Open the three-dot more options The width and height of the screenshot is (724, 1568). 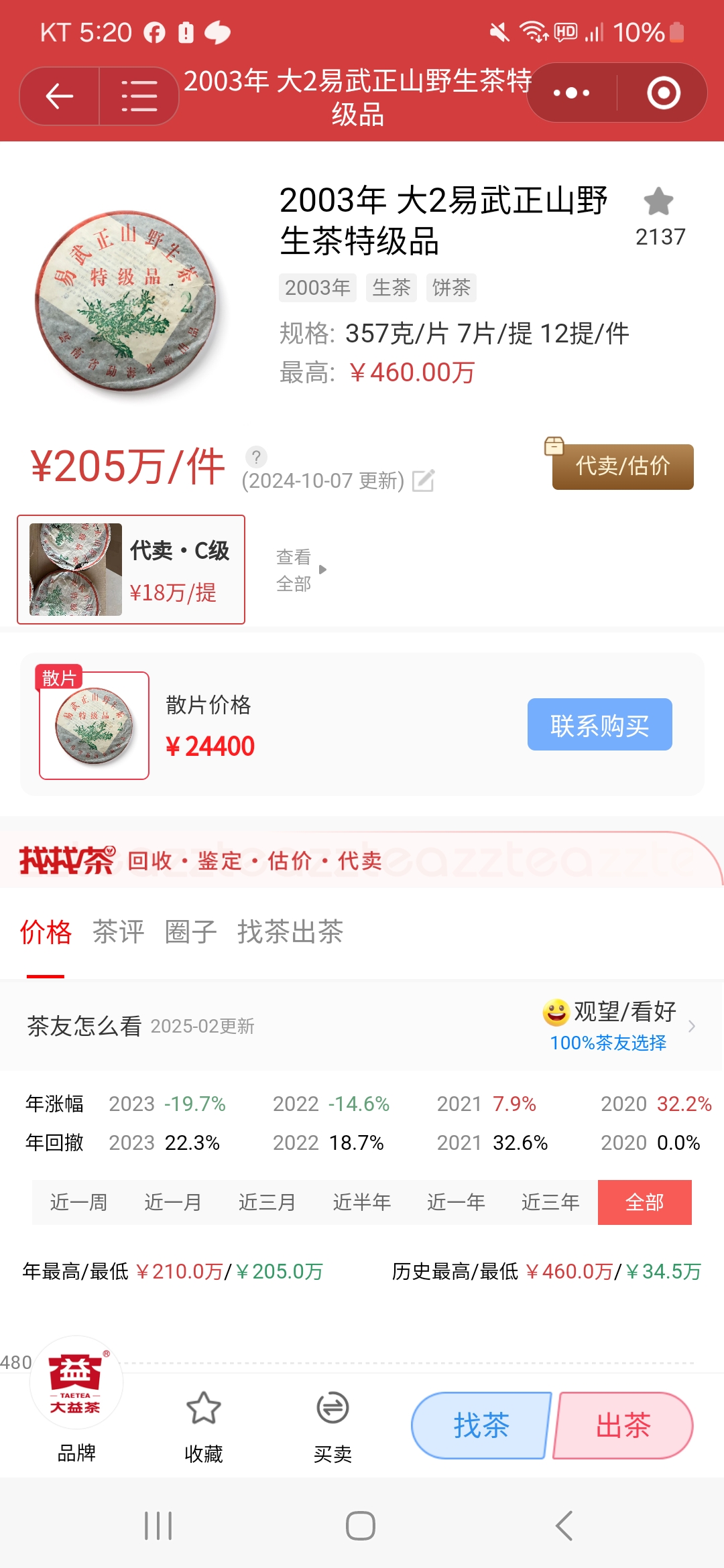[571, 93]
